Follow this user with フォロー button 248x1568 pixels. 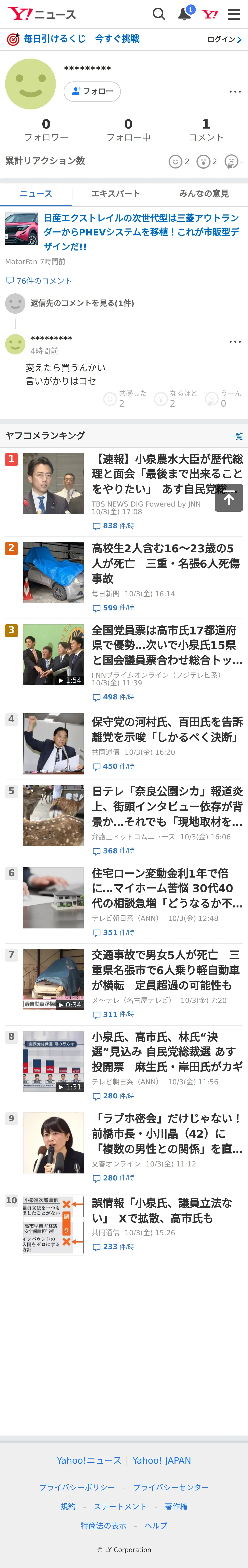(92, 91)
